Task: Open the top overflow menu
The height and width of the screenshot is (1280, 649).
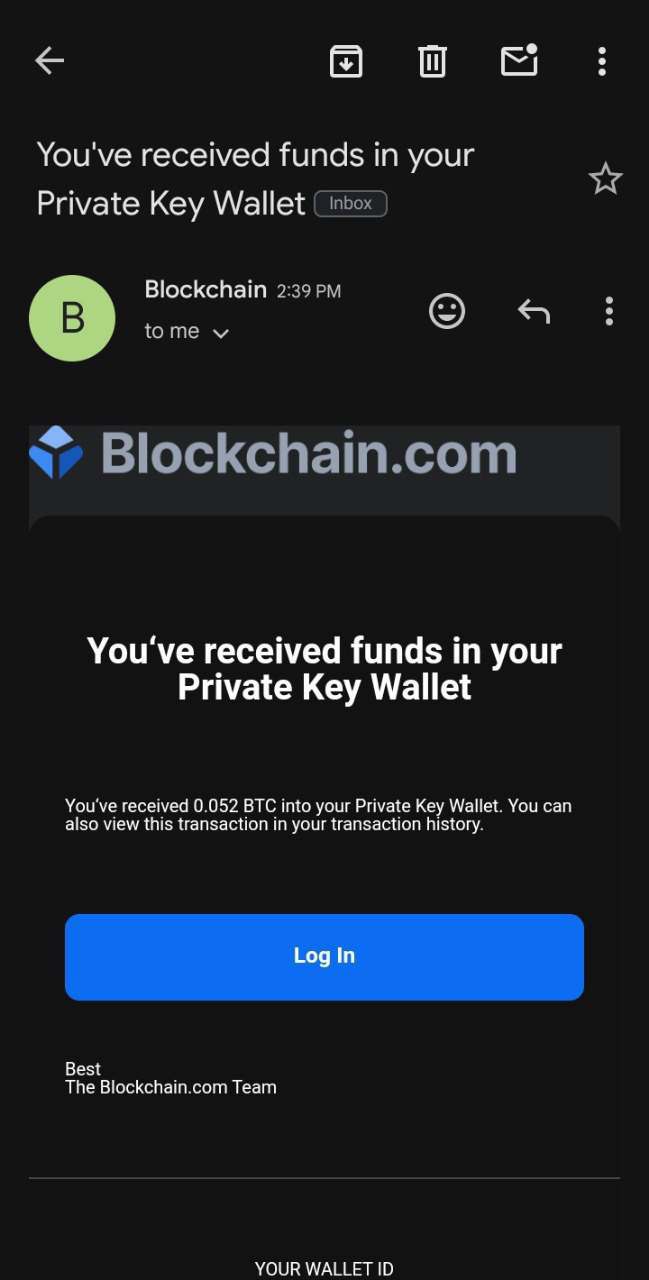Action: 601,61
